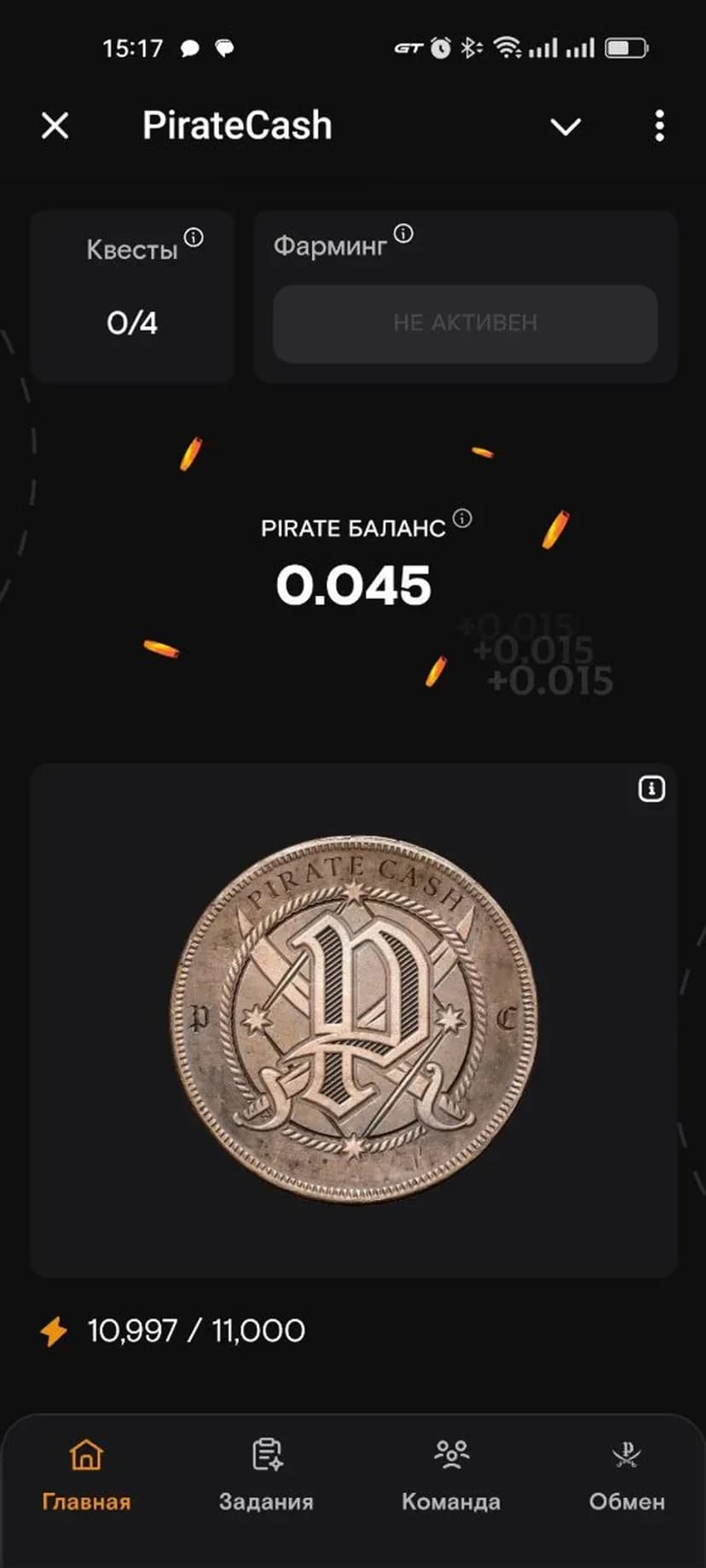
Task: Open the coin panel info icon
Action: click(x=651, y=789)
